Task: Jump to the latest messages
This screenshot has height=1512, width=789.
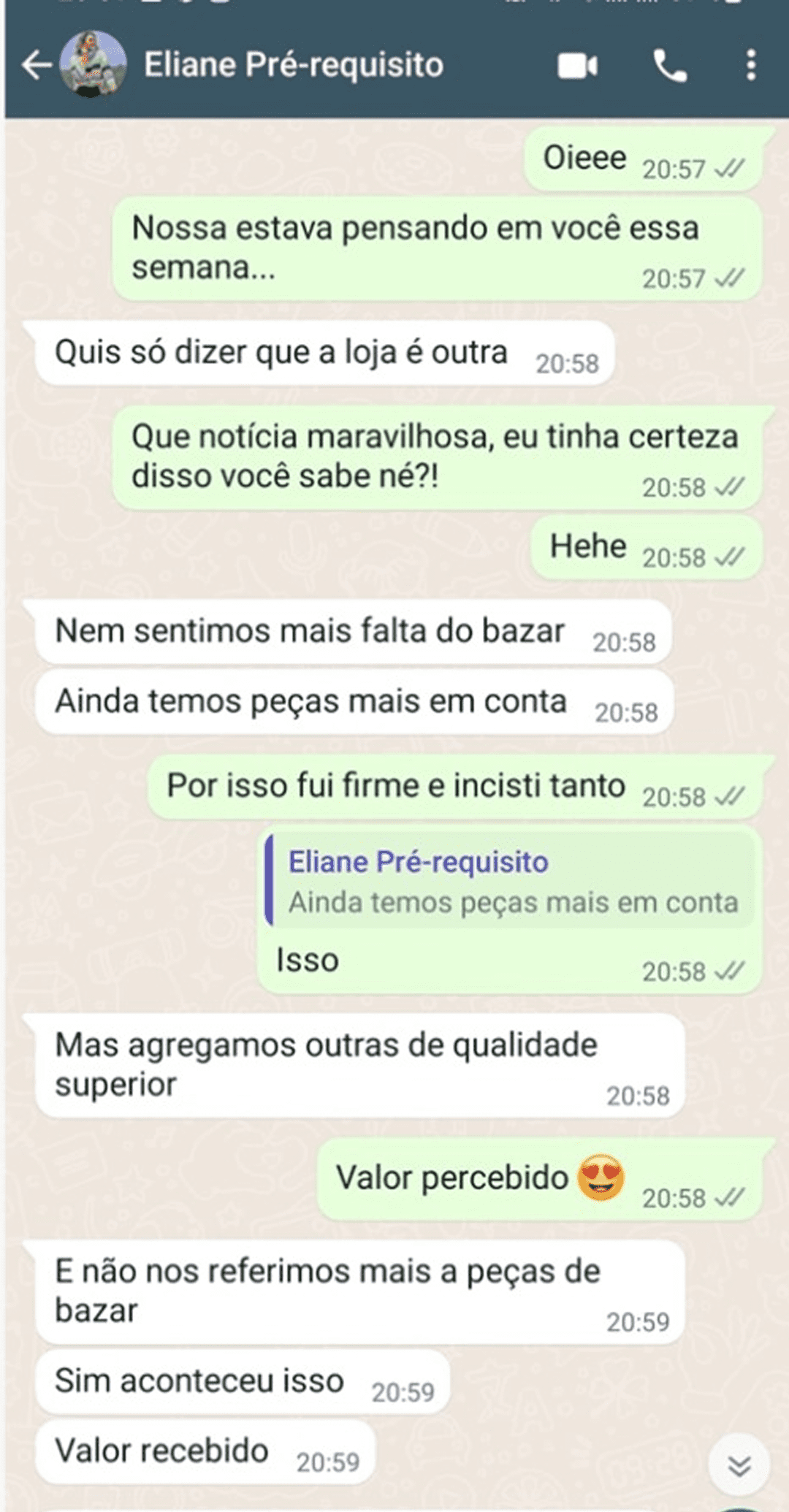Action: click(x=739, y=1465)
